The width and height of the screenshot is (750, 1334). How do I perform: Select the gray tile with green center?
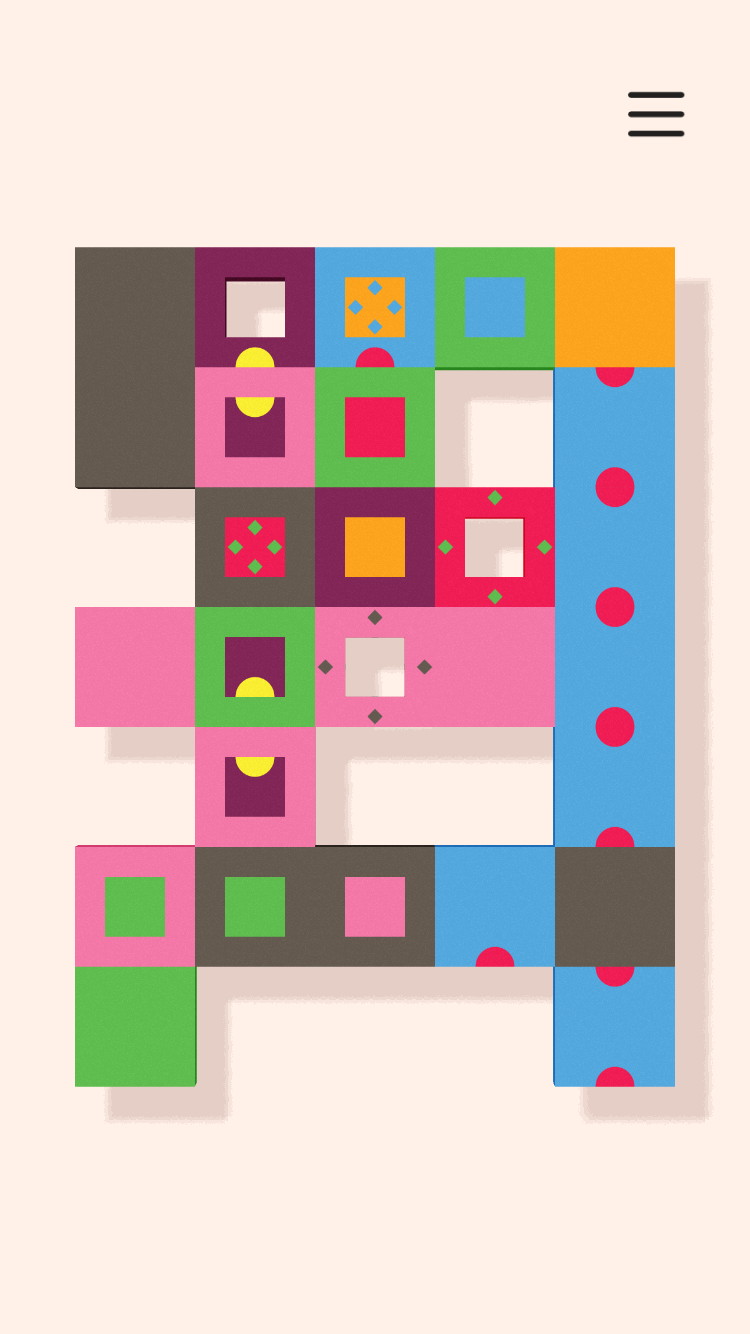(255, 907)
